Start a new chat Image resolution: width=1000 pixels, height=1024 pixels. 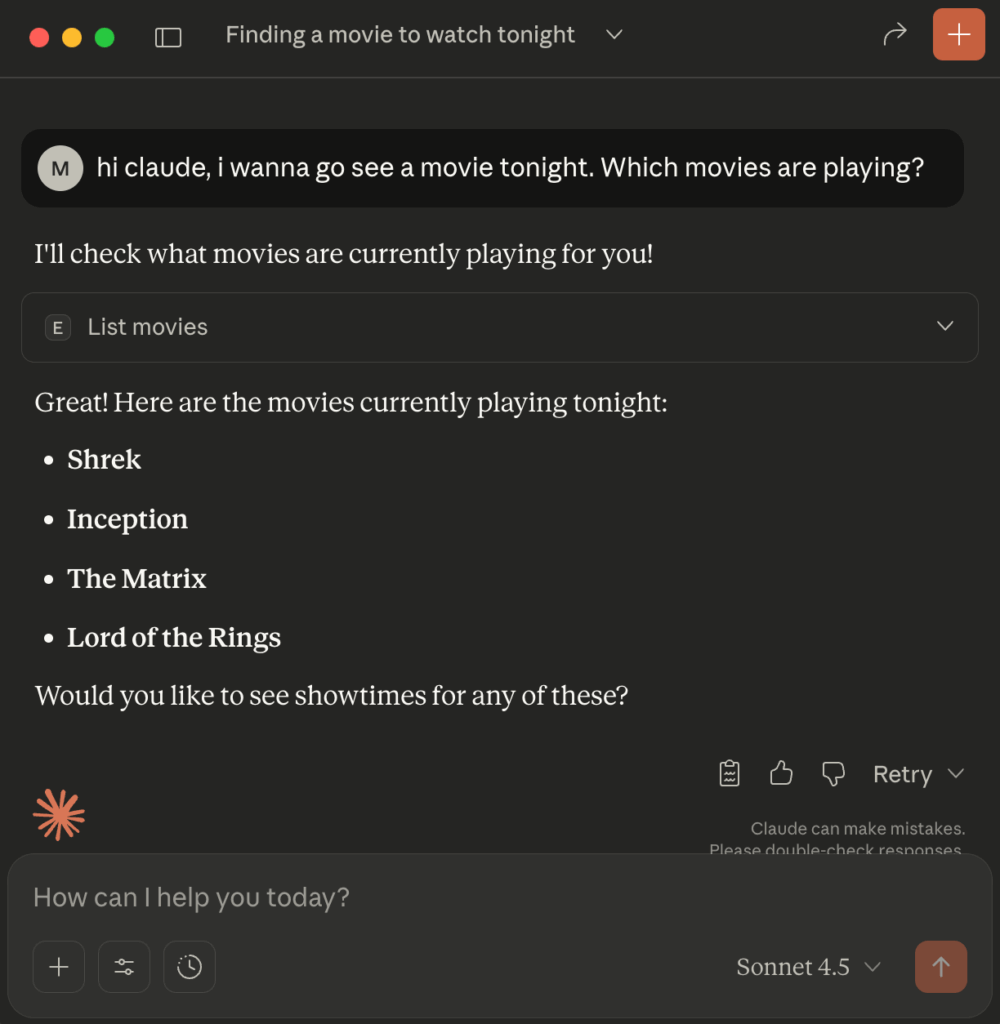958,35
